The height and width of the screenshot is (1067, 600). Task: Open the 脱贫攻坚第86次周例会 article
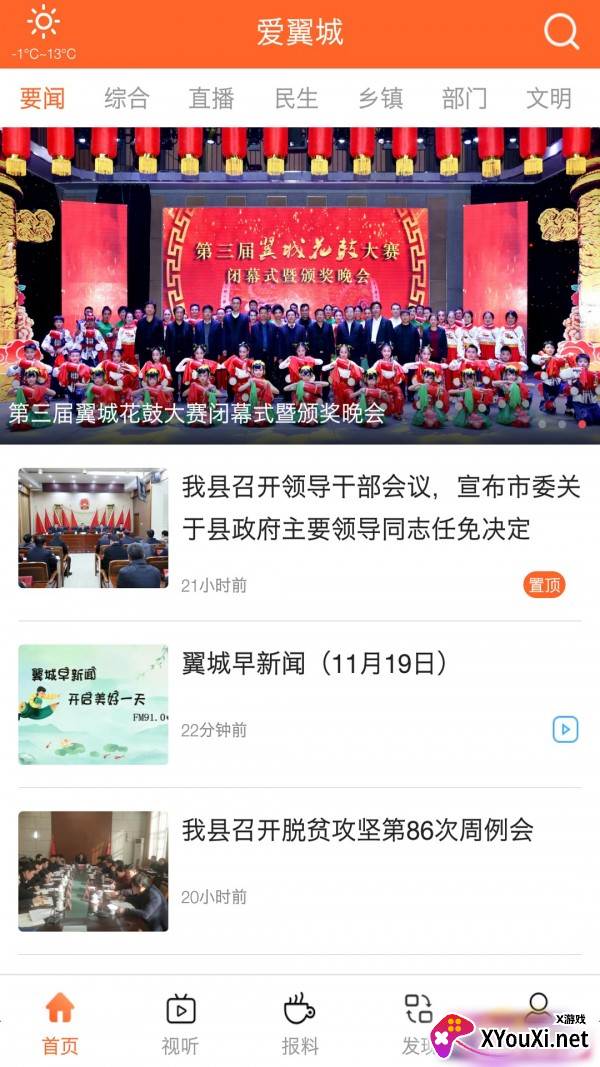point(357,830)
